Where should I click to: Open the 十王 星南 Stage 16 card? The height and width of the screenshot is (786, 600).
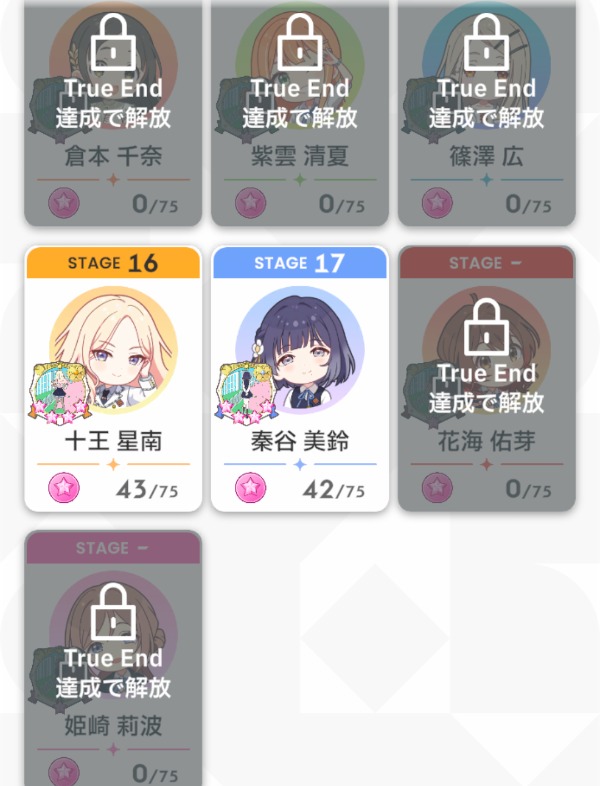coord(113,380)
